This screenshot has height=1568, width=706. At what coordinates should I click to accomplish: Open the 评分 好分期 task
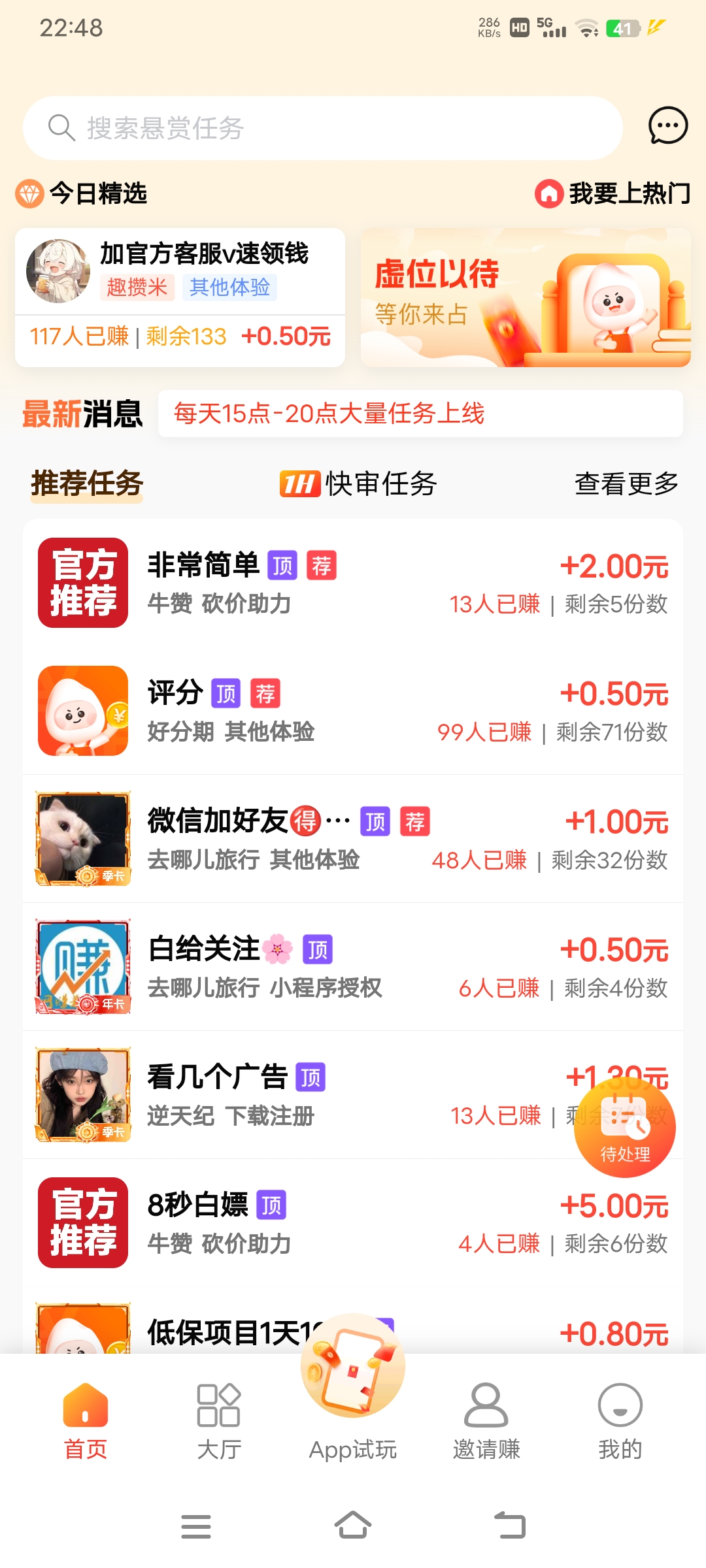point(353,711)
